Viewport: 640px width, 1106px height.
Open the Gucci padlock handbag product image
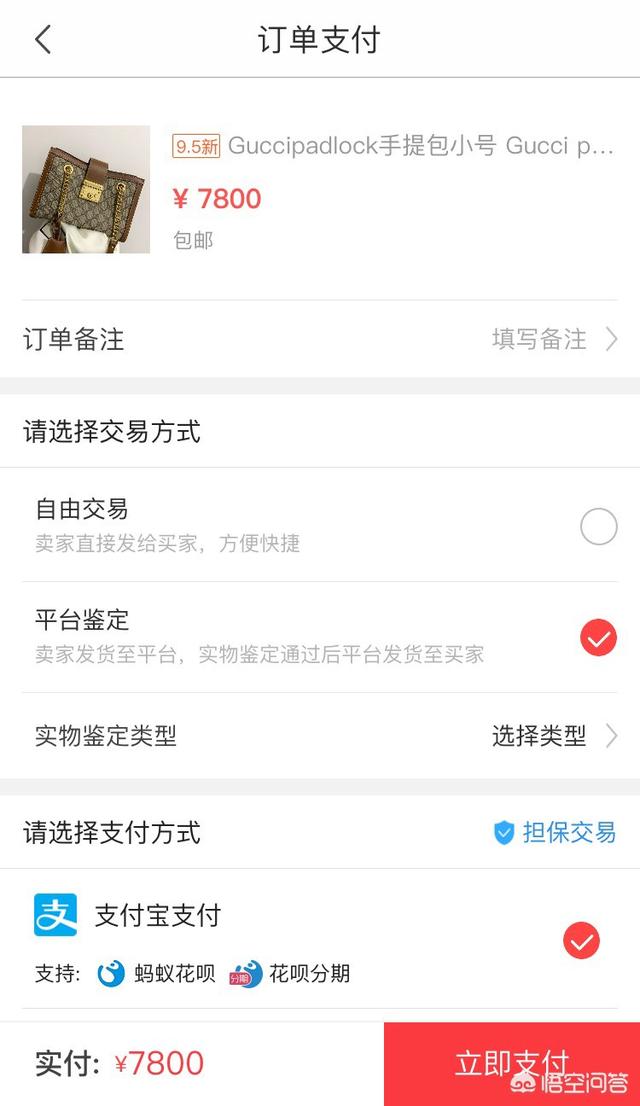coord(86,189)
